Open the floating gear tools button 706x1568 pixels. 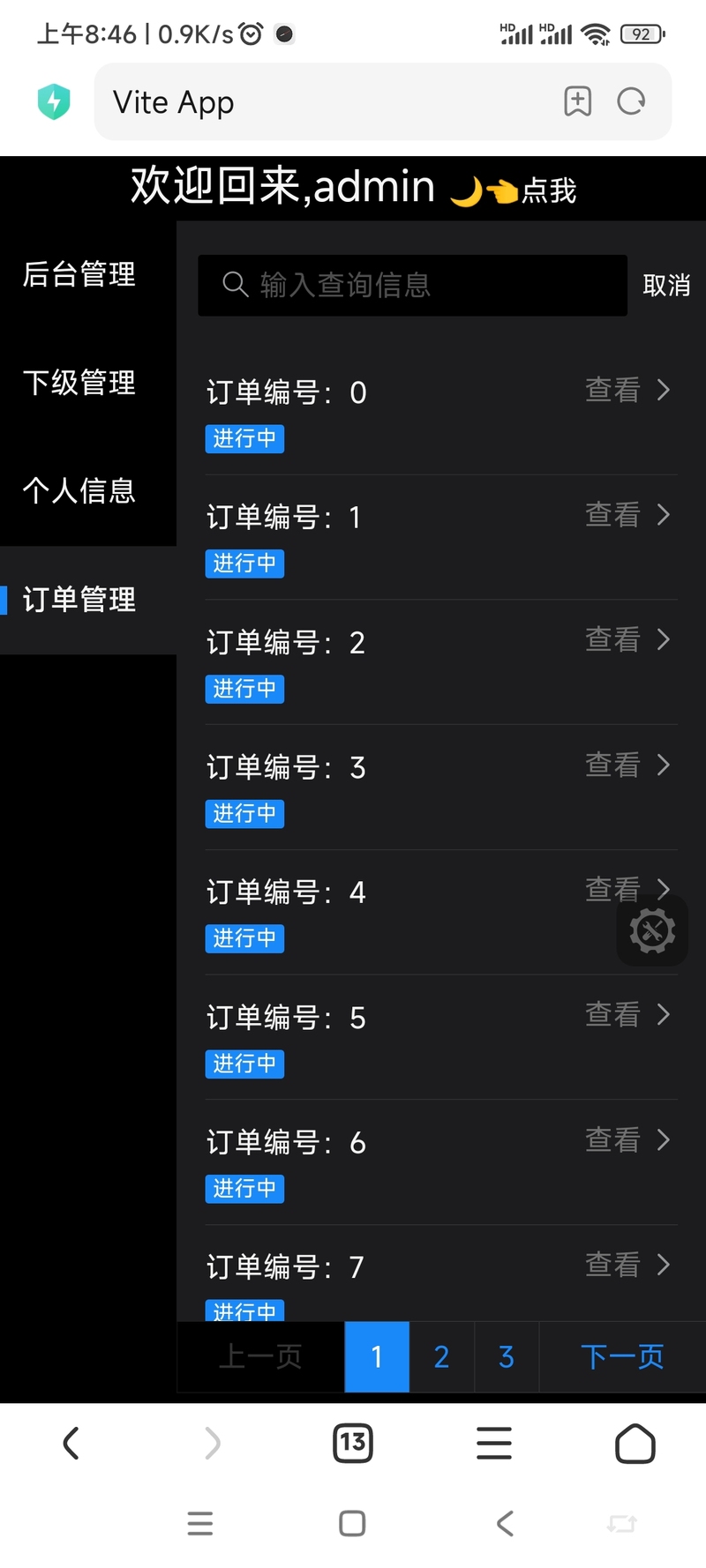click(x=652, y=930)
